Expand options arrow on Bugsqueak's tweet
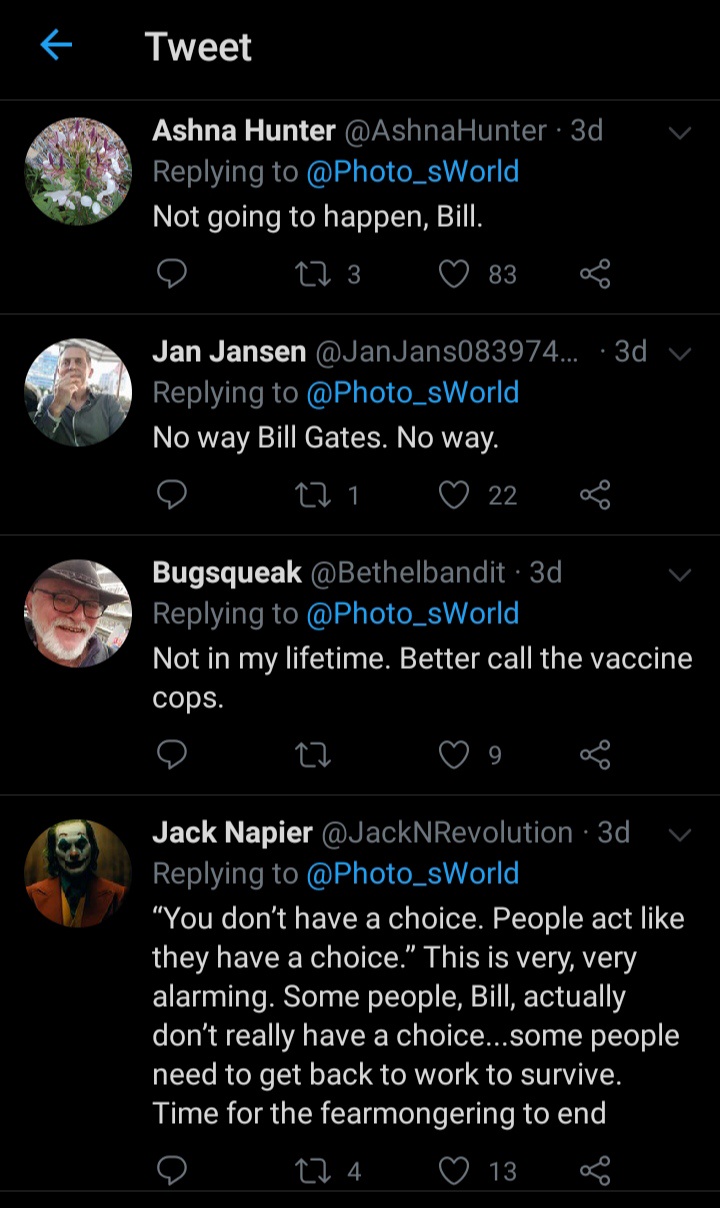720x1208 pixels. (x=679, y=574)
